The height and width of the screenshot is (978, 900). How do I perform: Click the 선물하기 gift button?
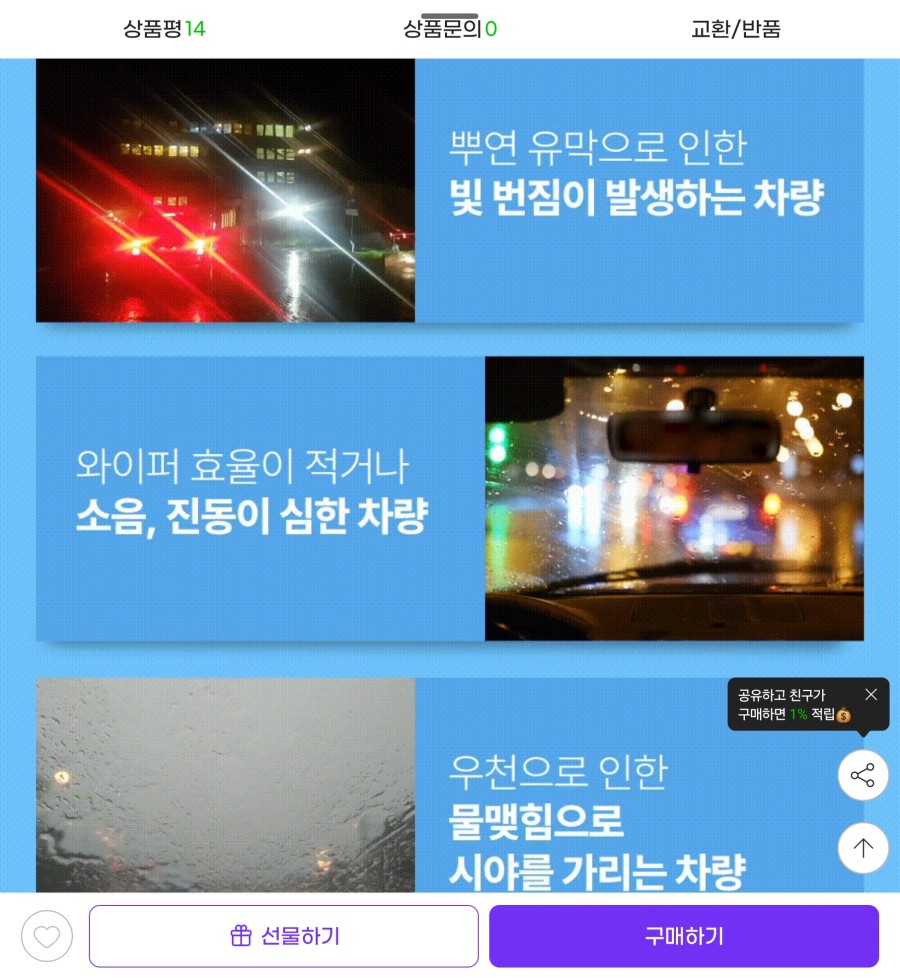click(284, 935)
